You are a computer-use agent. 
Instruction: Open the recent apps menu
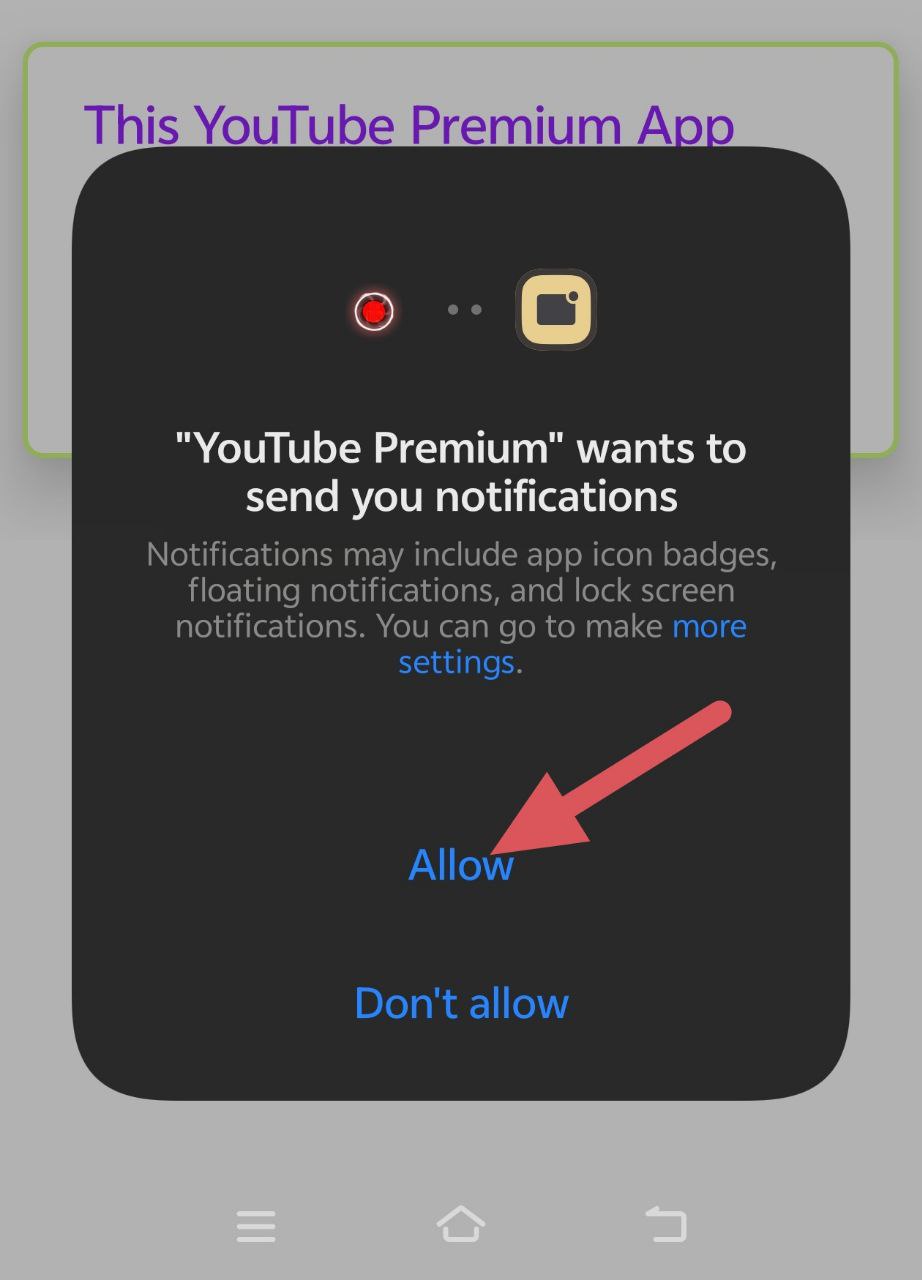[x=256, y=1224]
